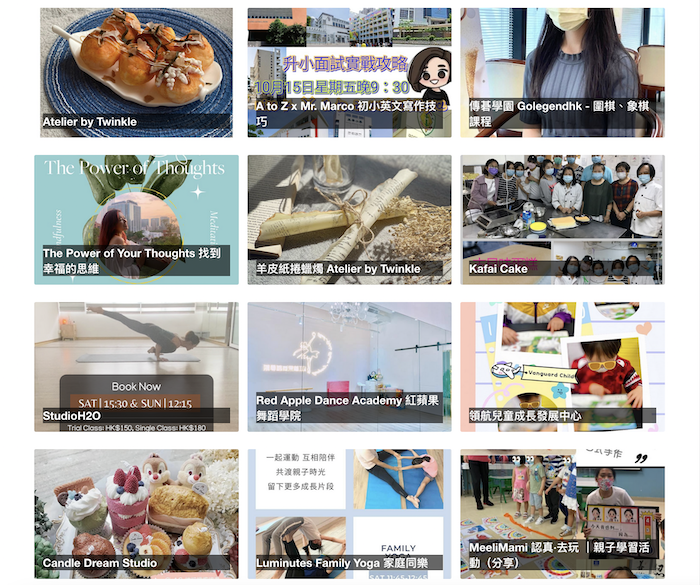The height and width of the screenshot is (585, 700).
Task: Open the Kafai Cake tile
Action: [562, 219]
